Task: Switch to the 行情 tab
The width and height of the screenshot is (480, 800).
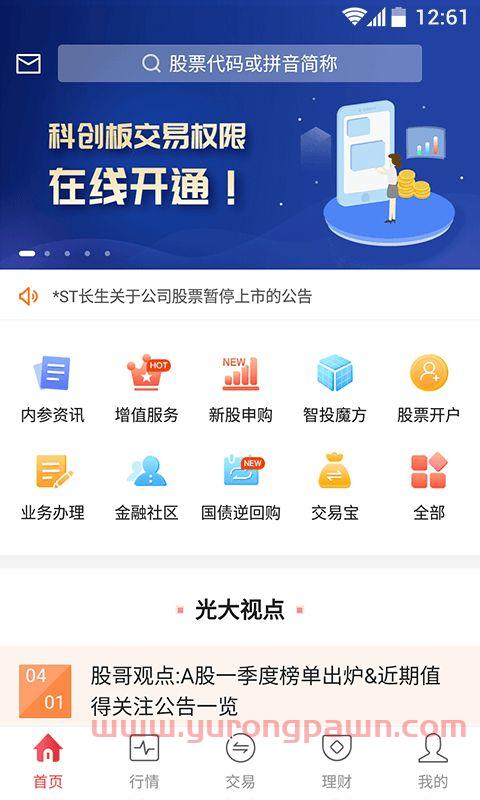Action: click(x=144, y=761)
